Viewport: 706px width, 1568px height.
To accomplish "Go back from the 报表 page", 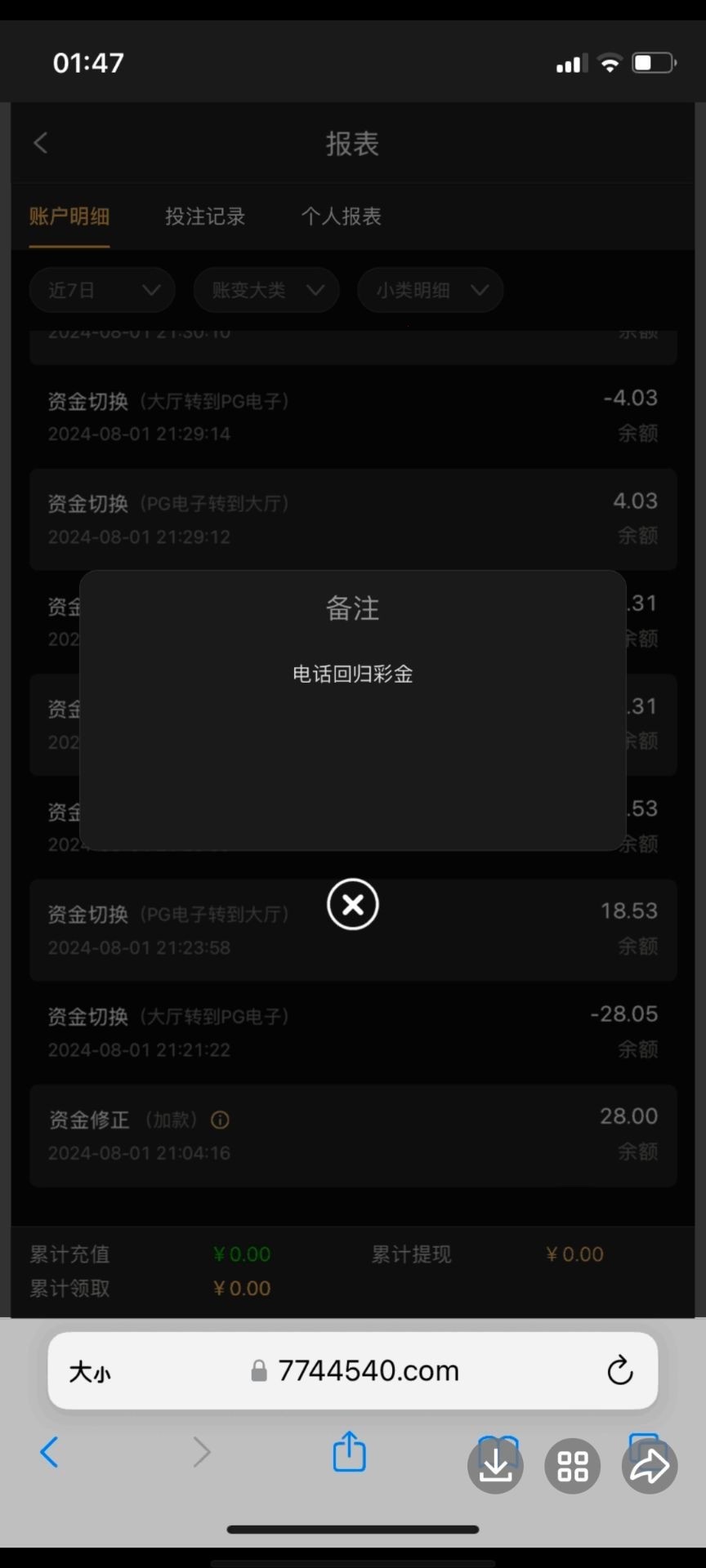I will [x=41, y=143].
